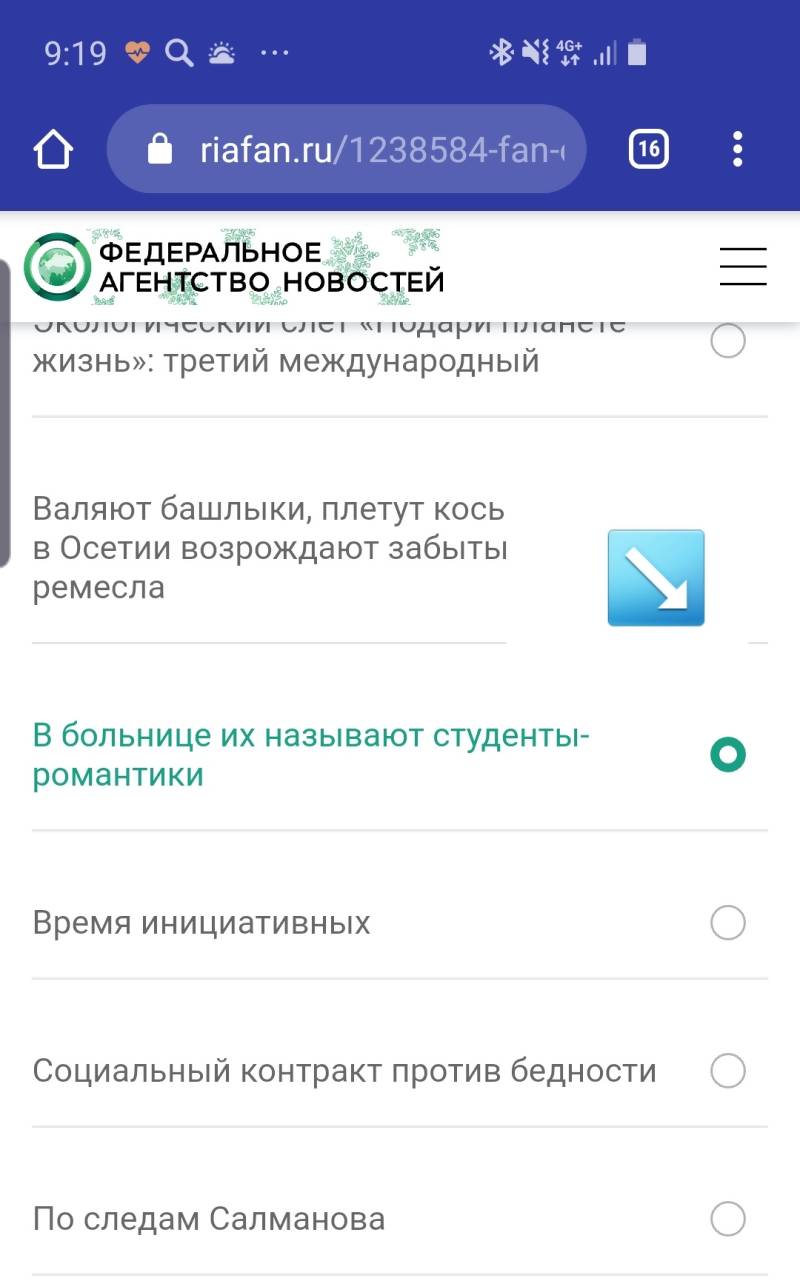Choose the «Время инициативных» option
This screenshot has width=800, height=1281.
tap(728, 922)
